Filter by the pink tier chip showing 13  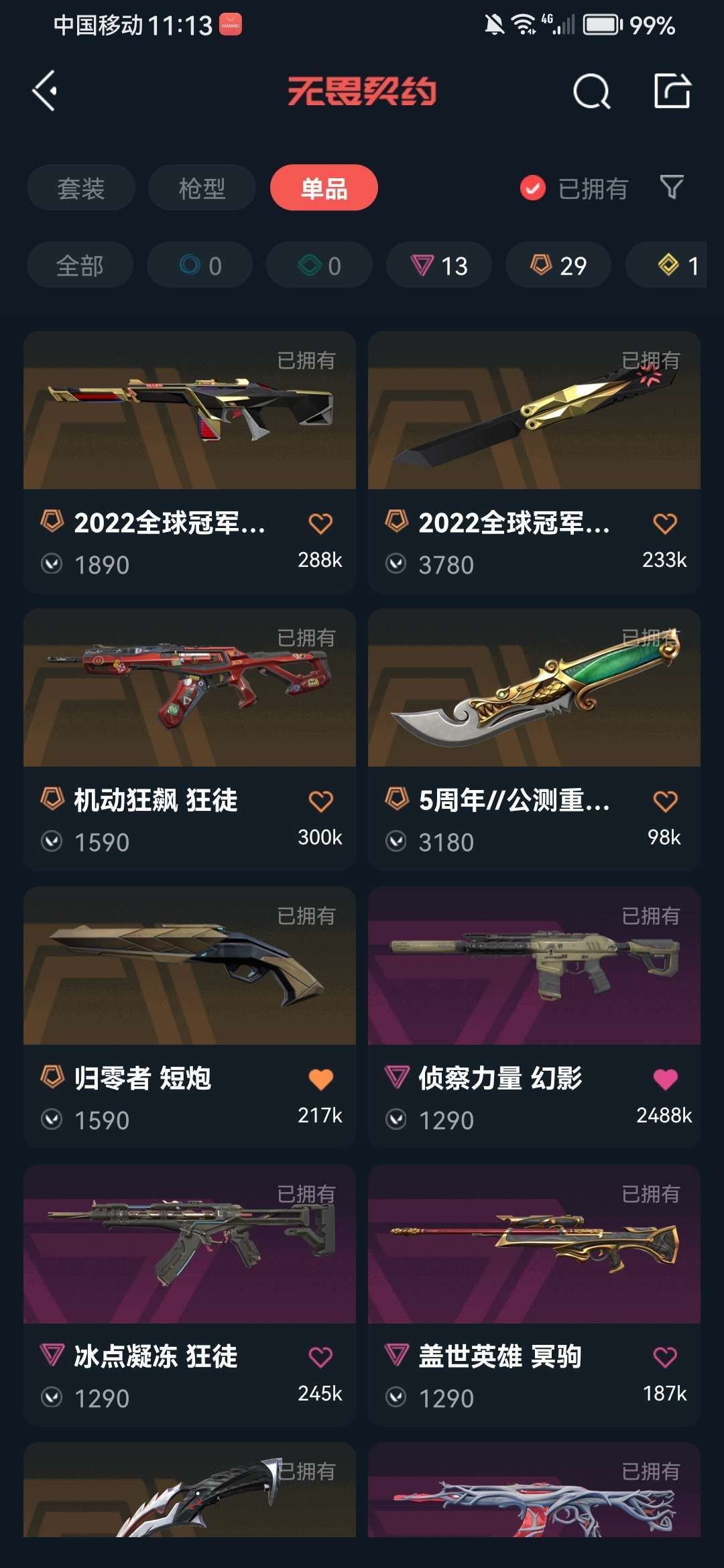point(439,266)
